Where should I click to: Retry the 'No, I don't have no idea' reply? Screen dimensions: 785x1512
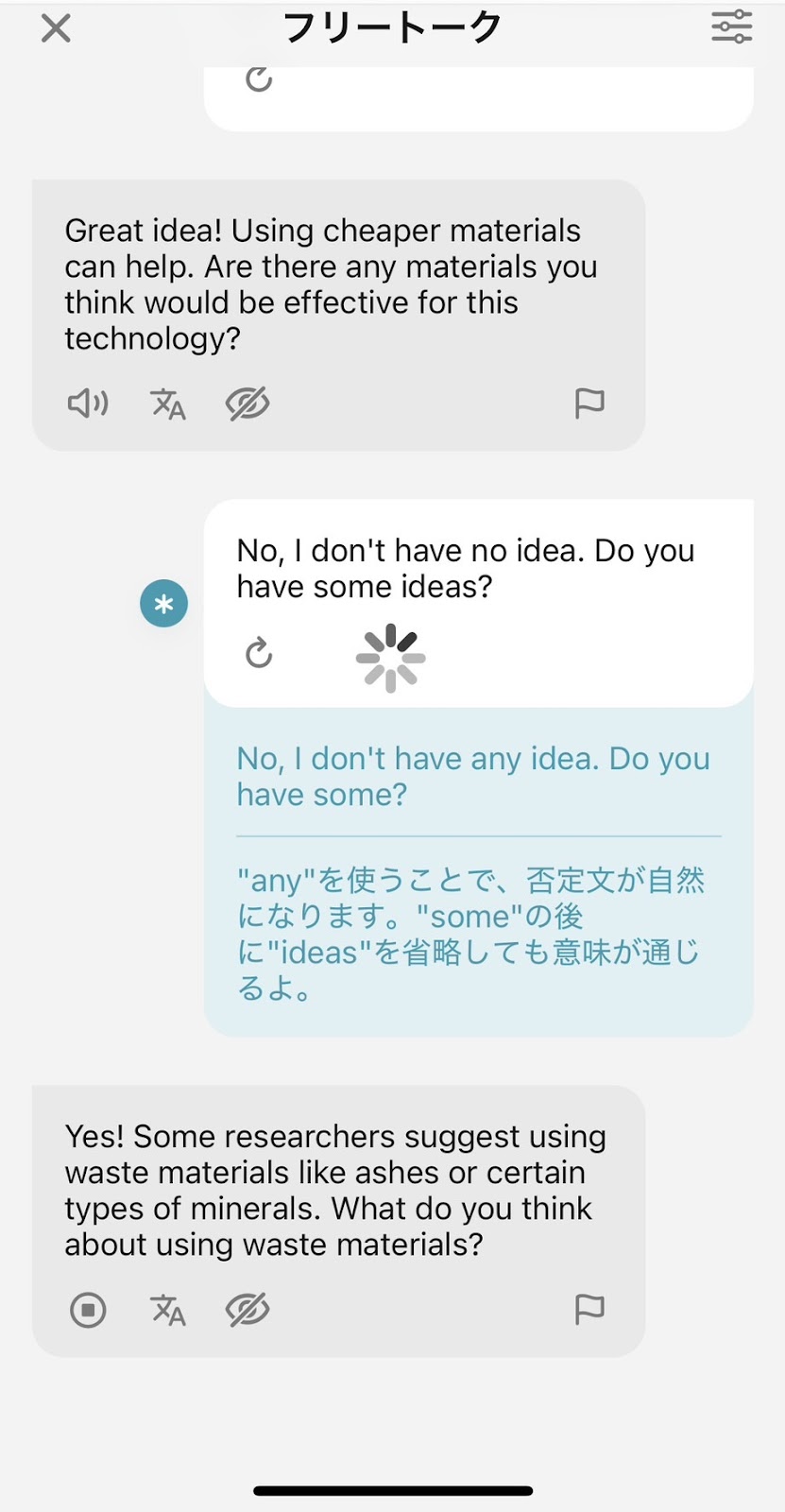pos(259,652)
